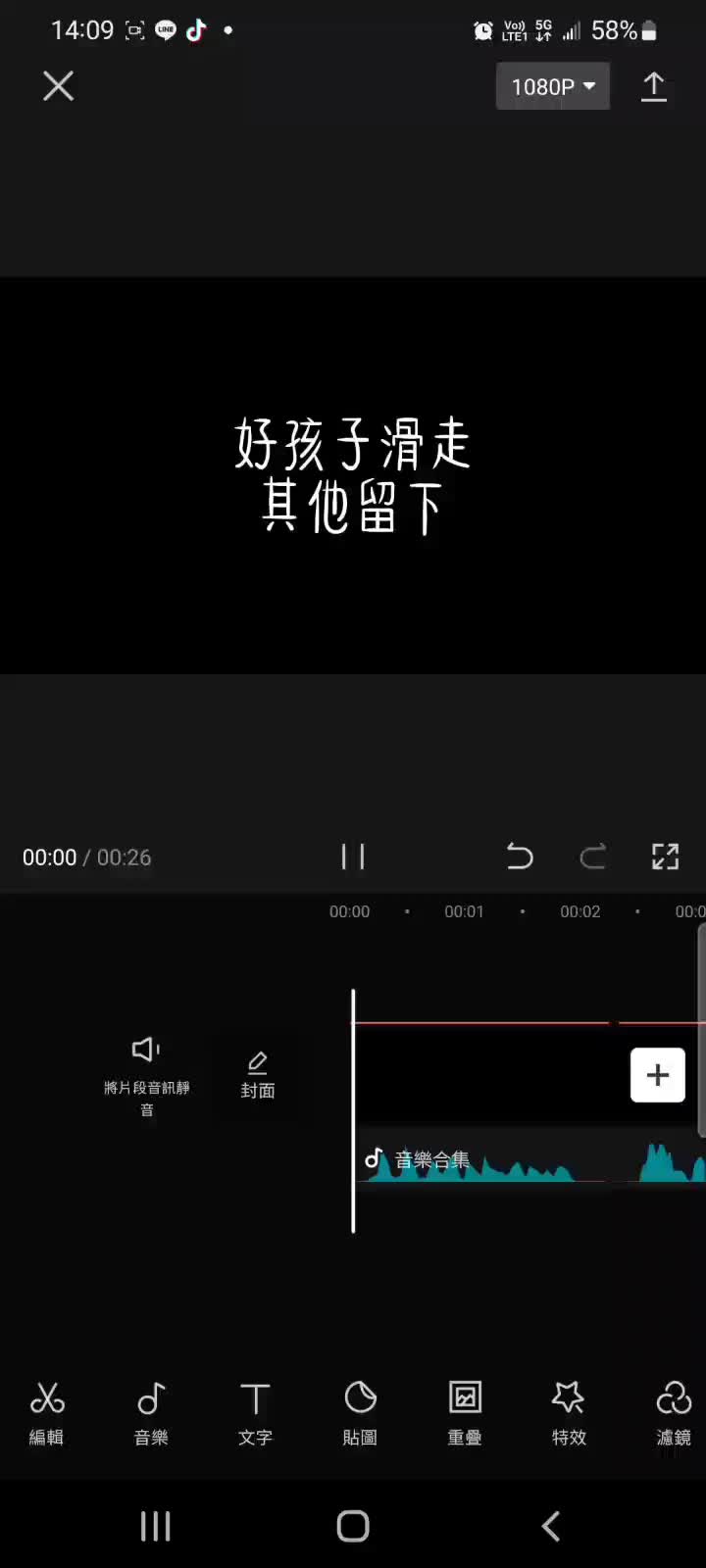Go back with system back button
This screenshot has height=1568, width=706.
coord(551,1526)
